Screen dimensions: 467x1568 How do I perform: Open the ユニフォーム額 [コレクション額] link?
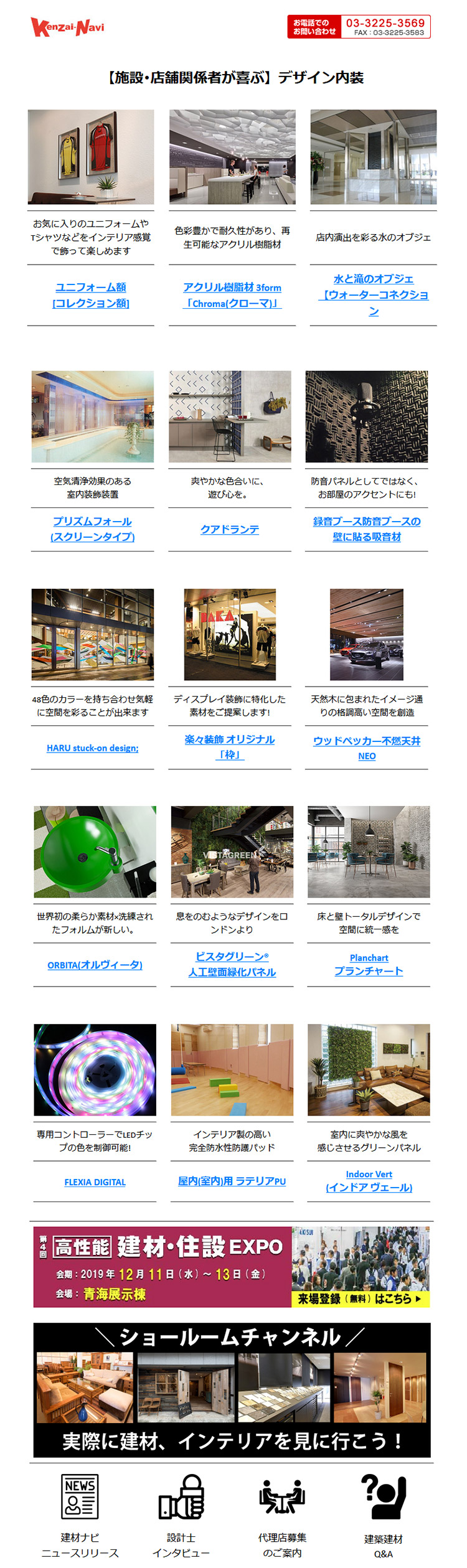tap(91, 294)
